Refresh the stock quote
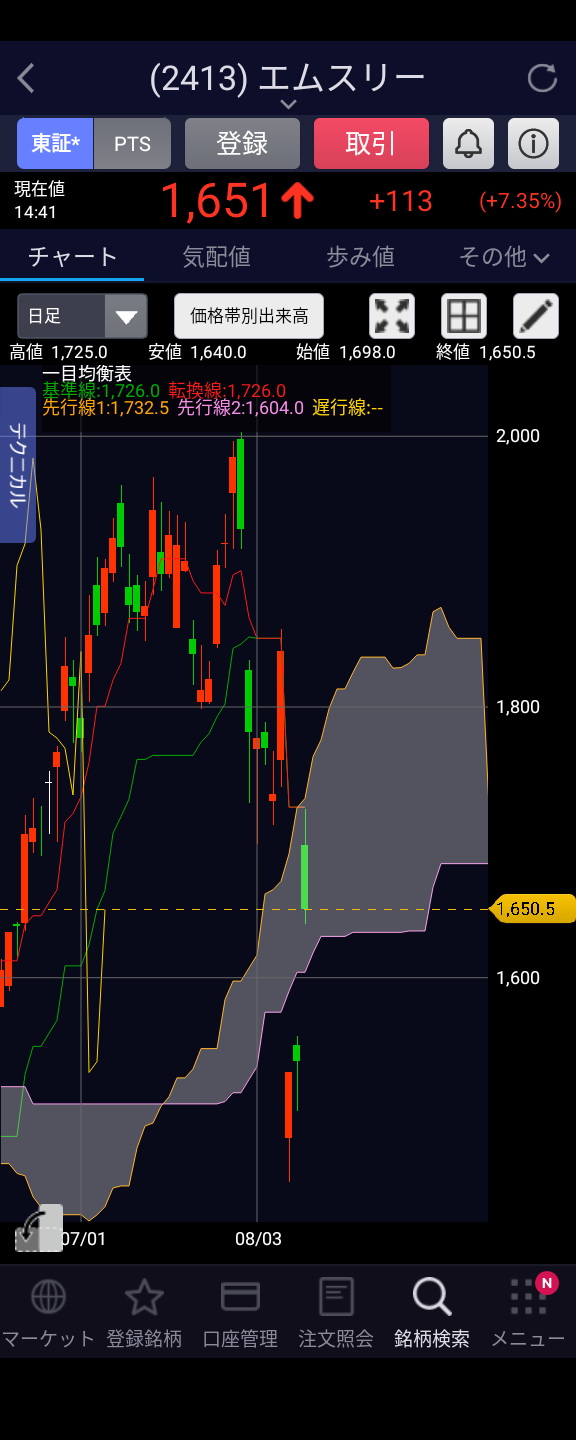Viewport: 576px width, 1440px height. (542, 78)
